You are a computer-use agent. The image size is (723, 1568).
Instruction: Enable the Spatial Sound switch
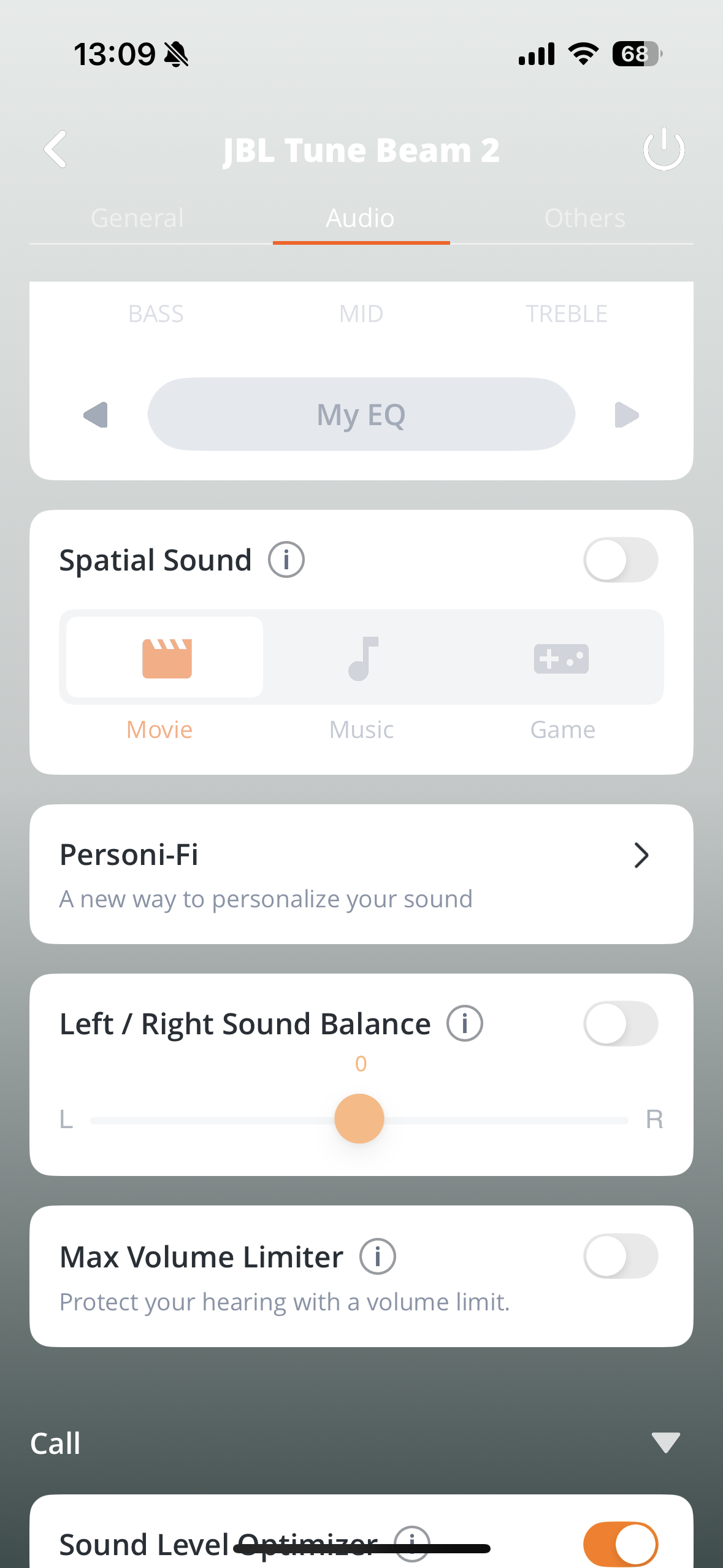pyautogui.click(x=620, y=559)
